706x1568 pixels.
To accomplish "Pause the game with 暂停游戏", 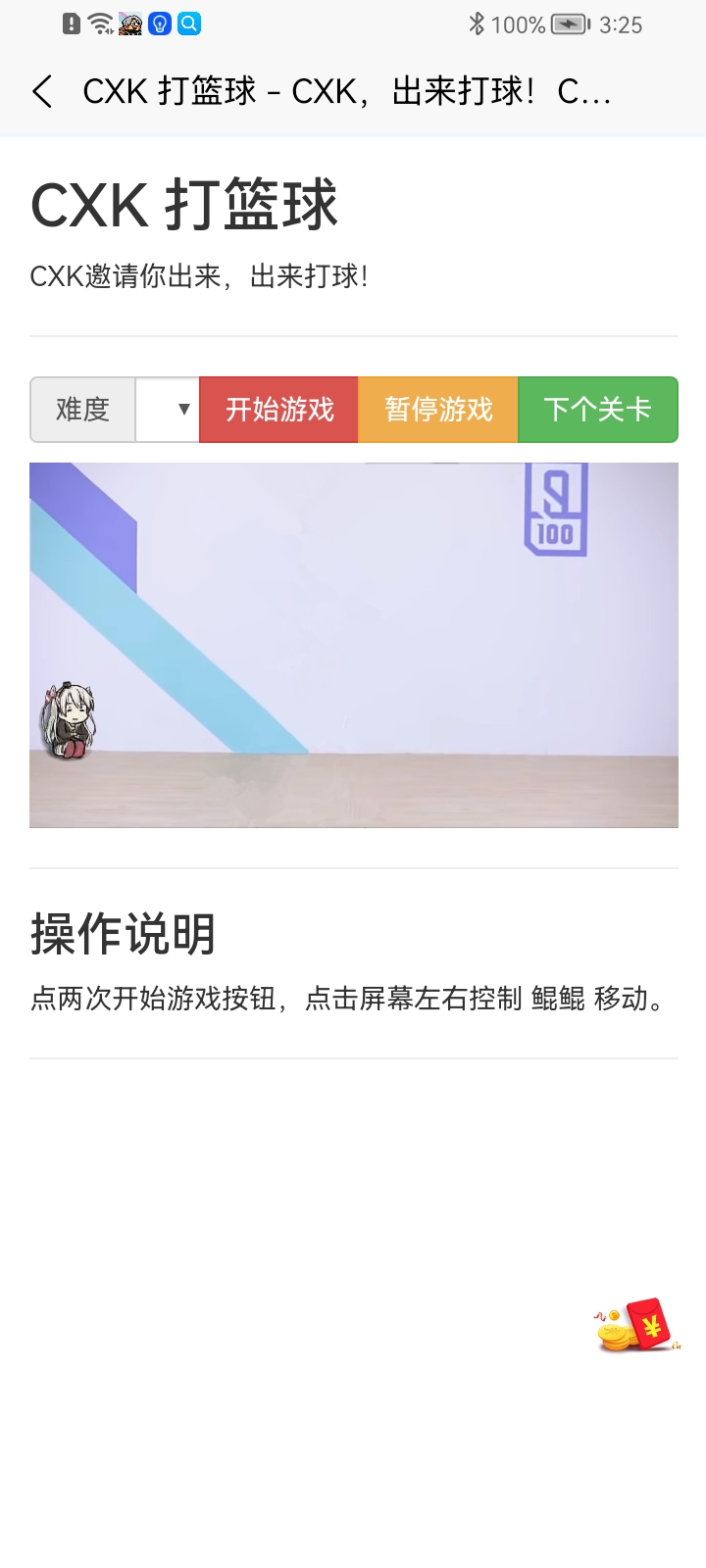I will pos(438,410).
